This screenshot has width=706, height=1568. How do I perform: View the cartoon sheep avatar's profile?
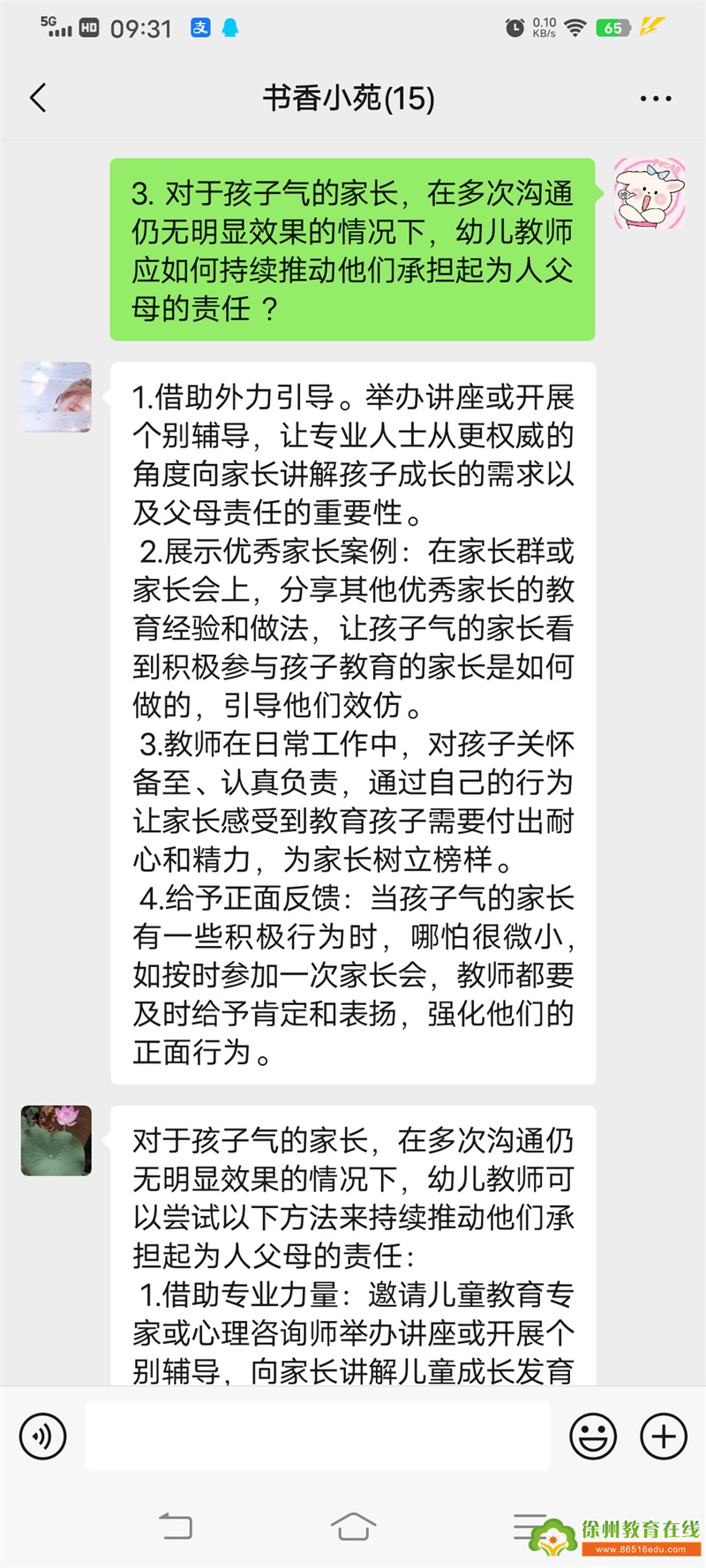pos(649,194)
